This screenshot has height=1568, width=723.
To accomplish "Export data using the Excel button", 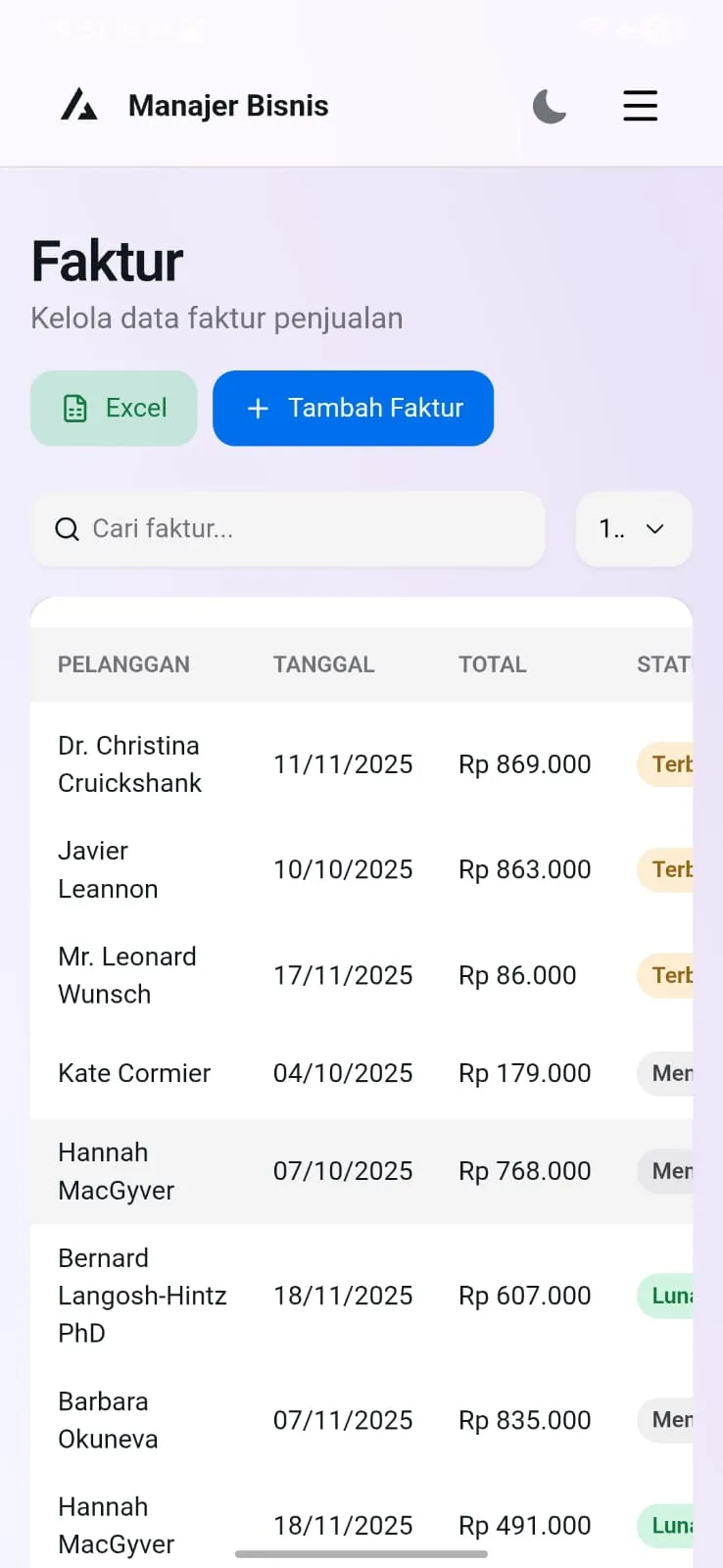I will pos(114,408).
